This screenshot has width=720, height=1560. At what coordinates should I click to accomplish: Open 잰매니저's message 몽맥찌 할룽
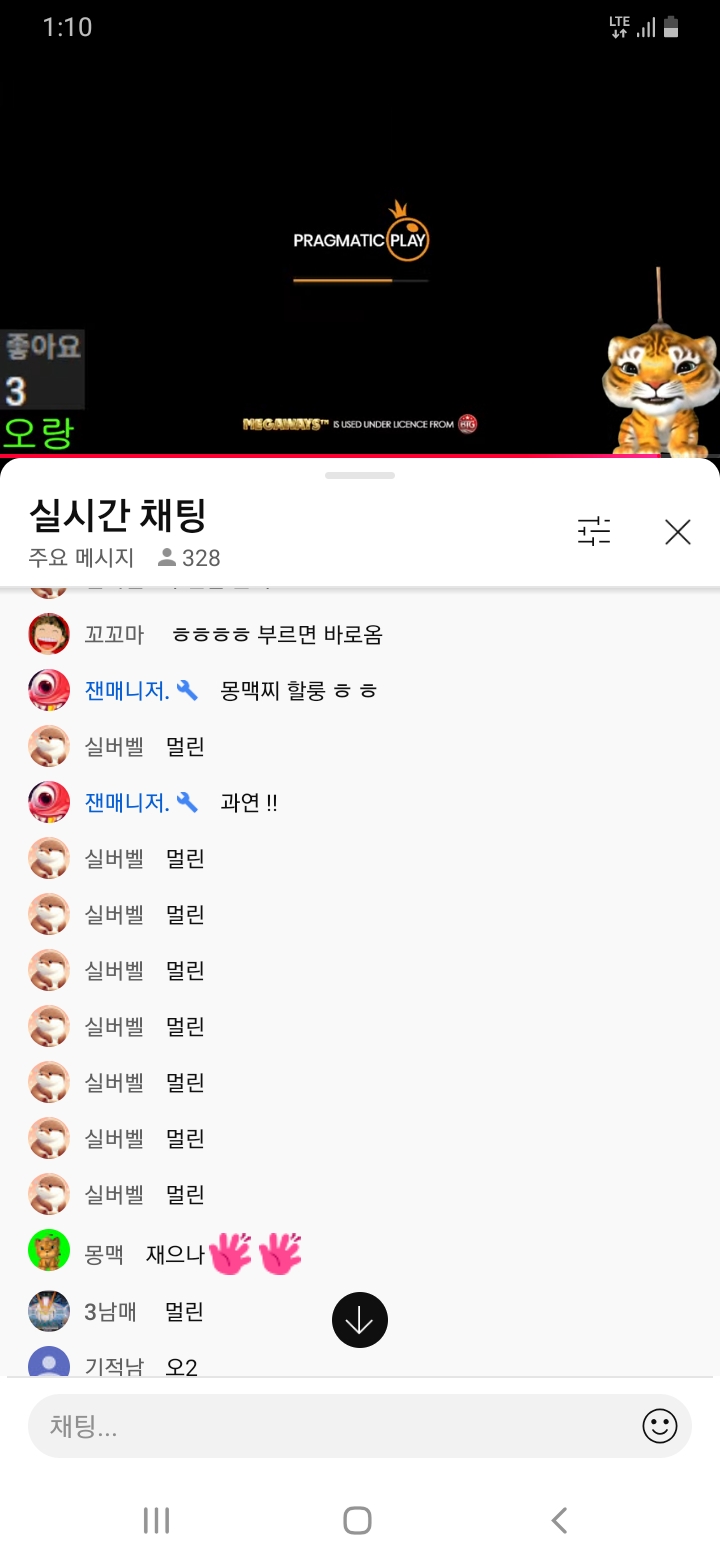pos(298,690)
